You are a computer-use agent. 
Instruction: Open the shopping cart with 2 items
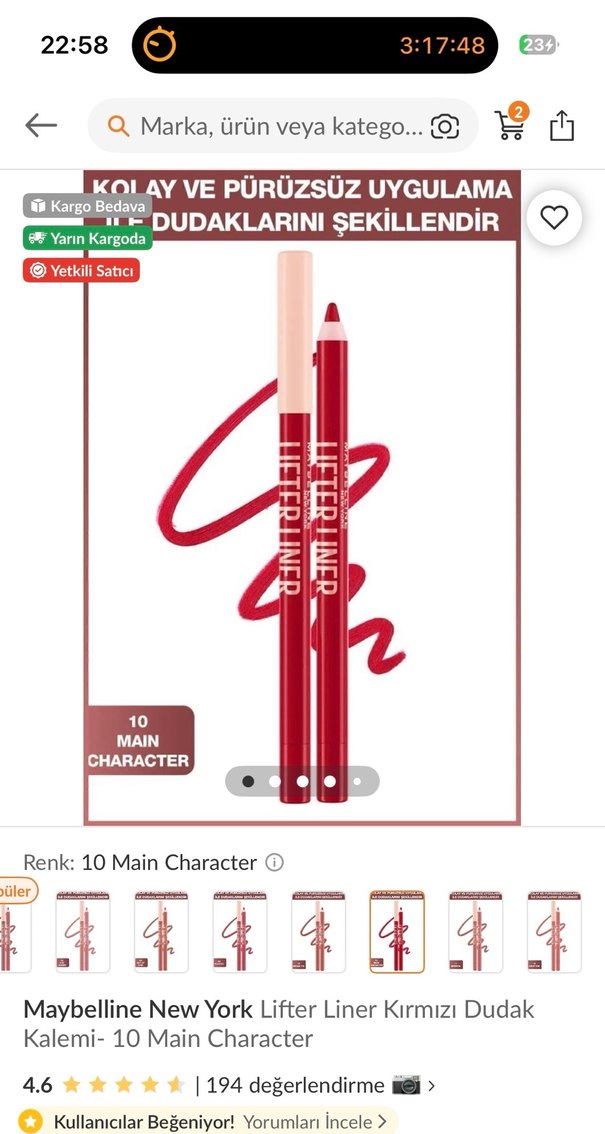511,126
